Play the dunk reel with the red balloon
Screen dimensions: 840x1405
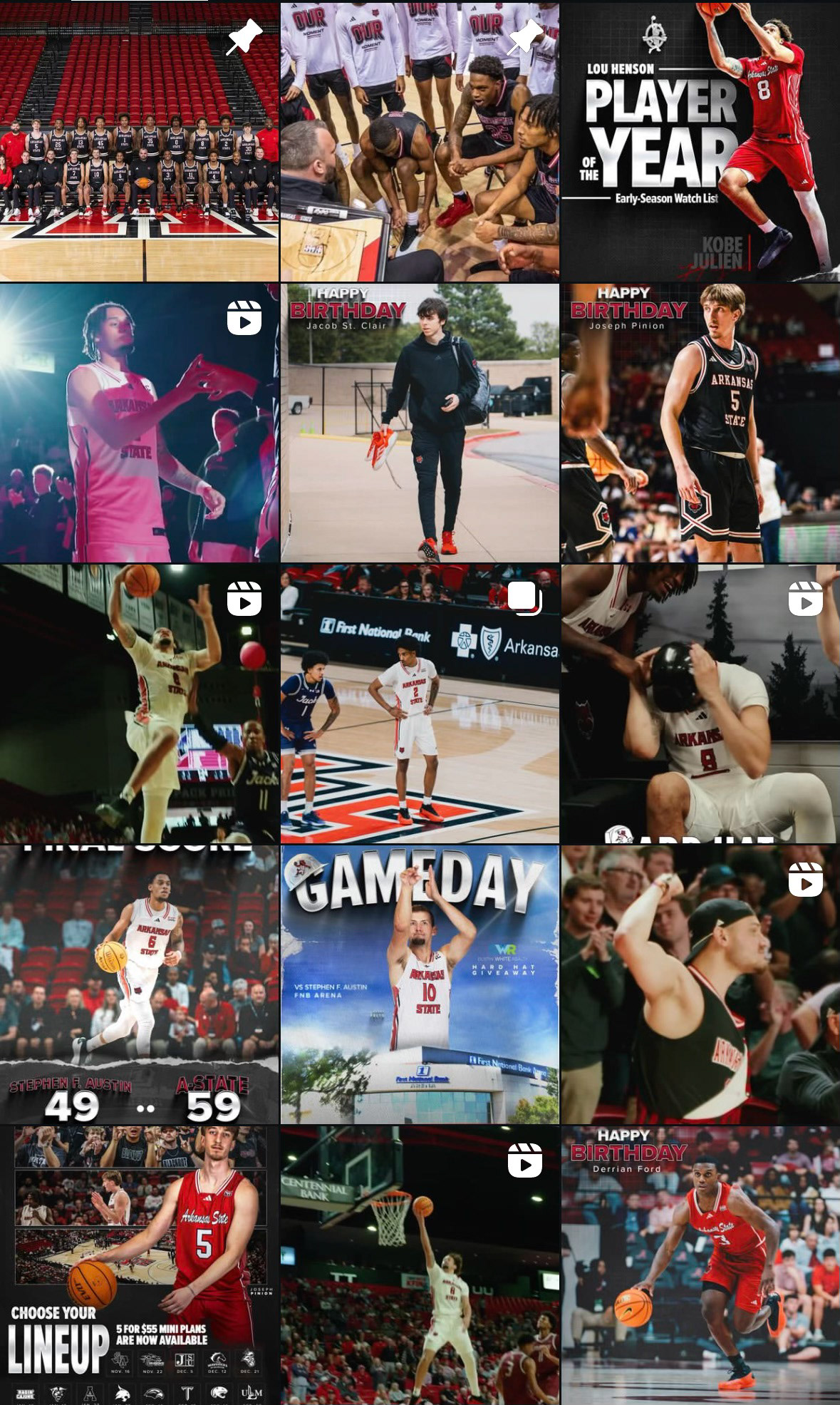pyautogui.click(x=139, y=704)
